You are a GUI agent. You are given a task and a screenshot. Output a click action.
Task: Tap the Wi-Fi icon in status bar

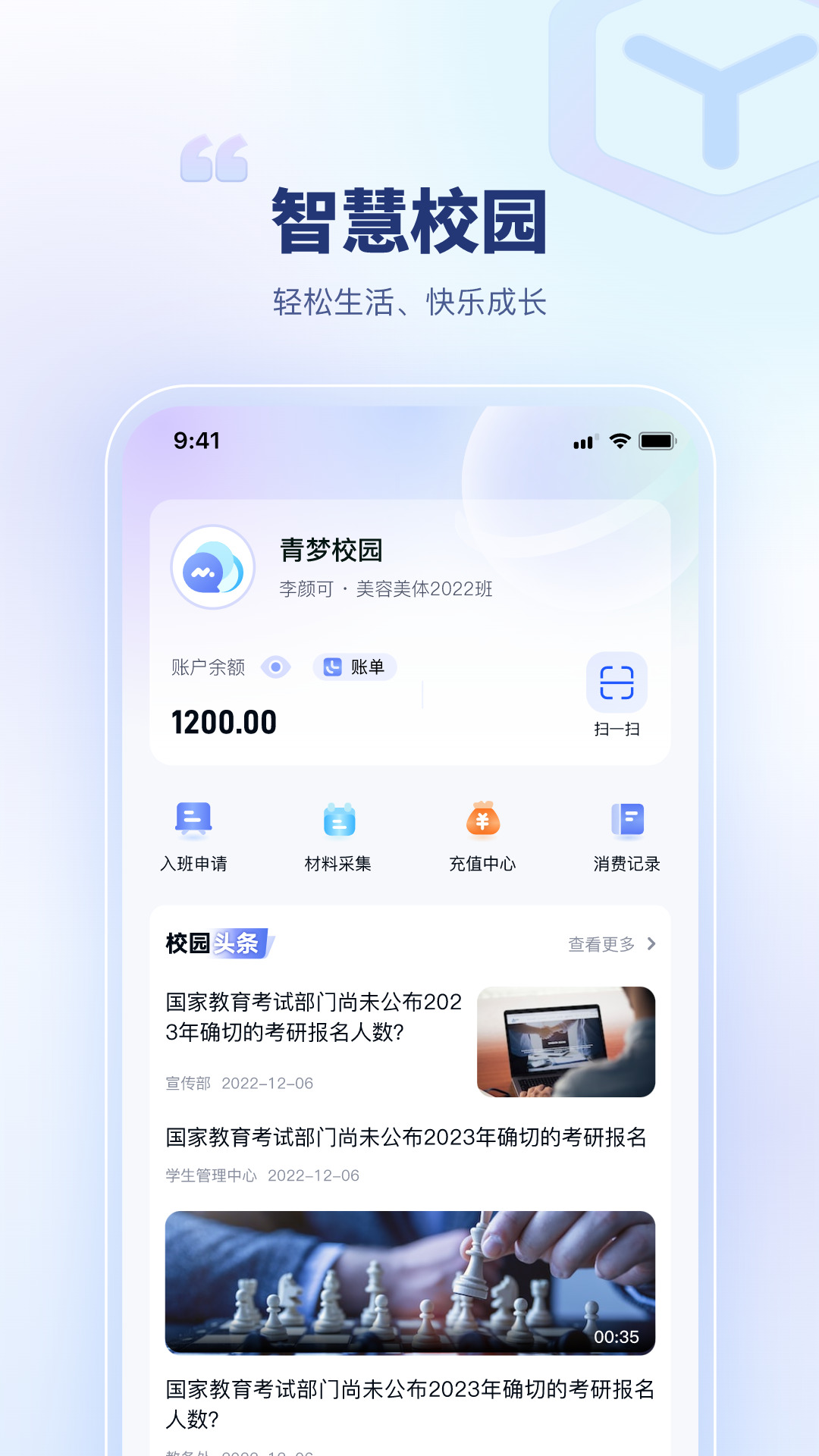tap(619, 441)
